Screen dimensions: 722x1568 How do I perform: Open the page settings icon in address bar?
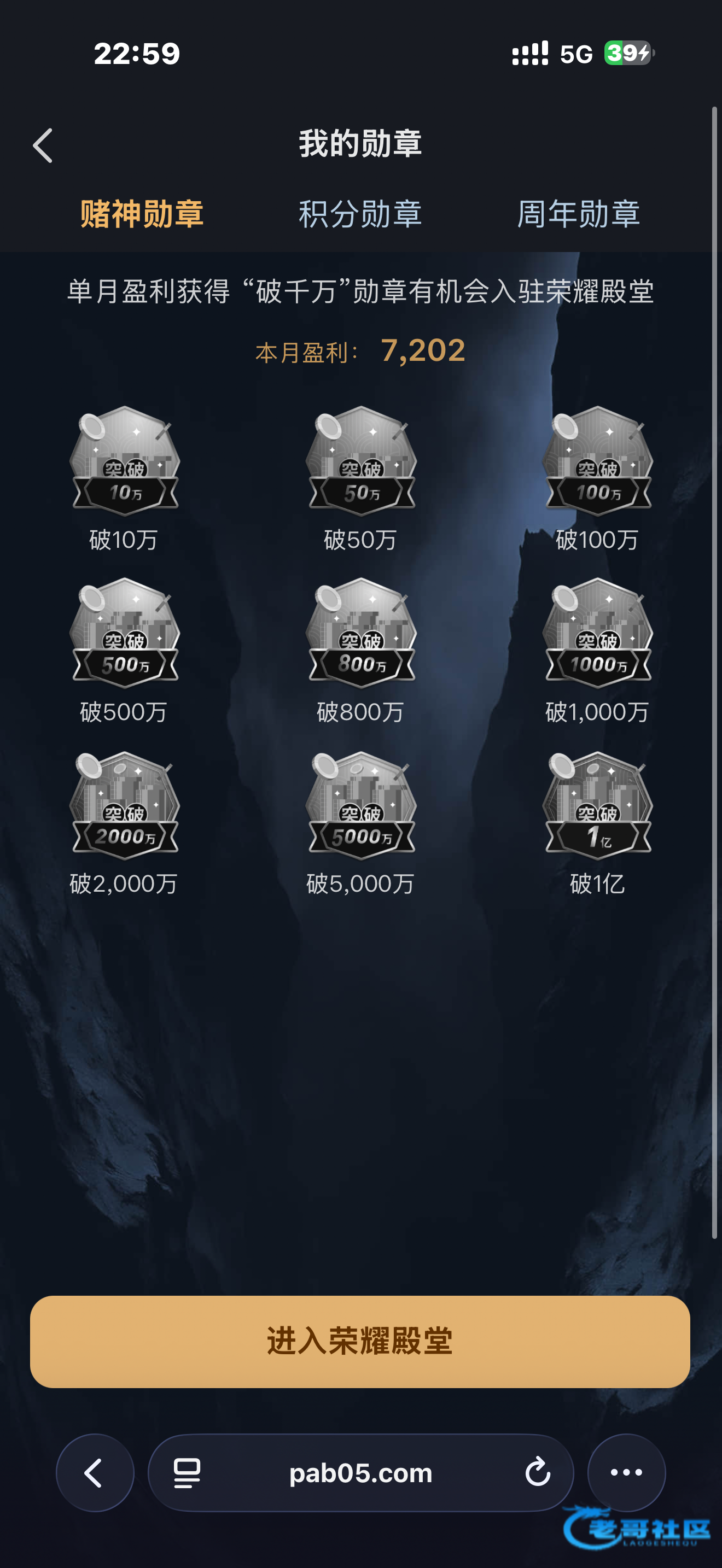coord(187,1473)
